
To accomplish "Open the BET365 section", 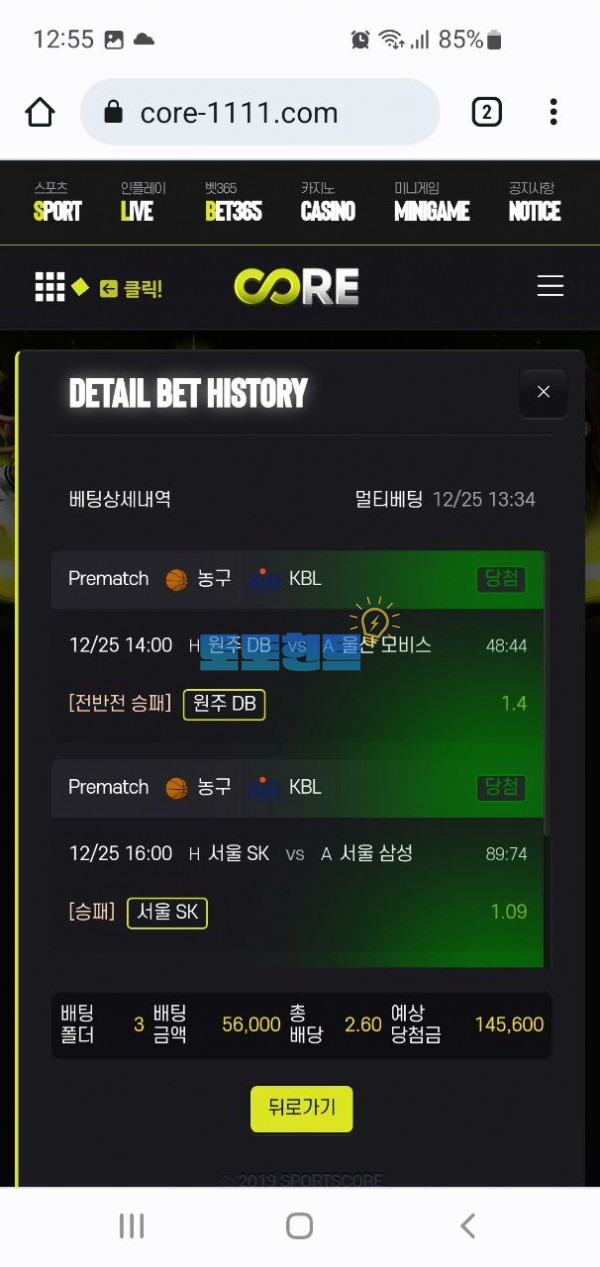I will tap(233, 202).
